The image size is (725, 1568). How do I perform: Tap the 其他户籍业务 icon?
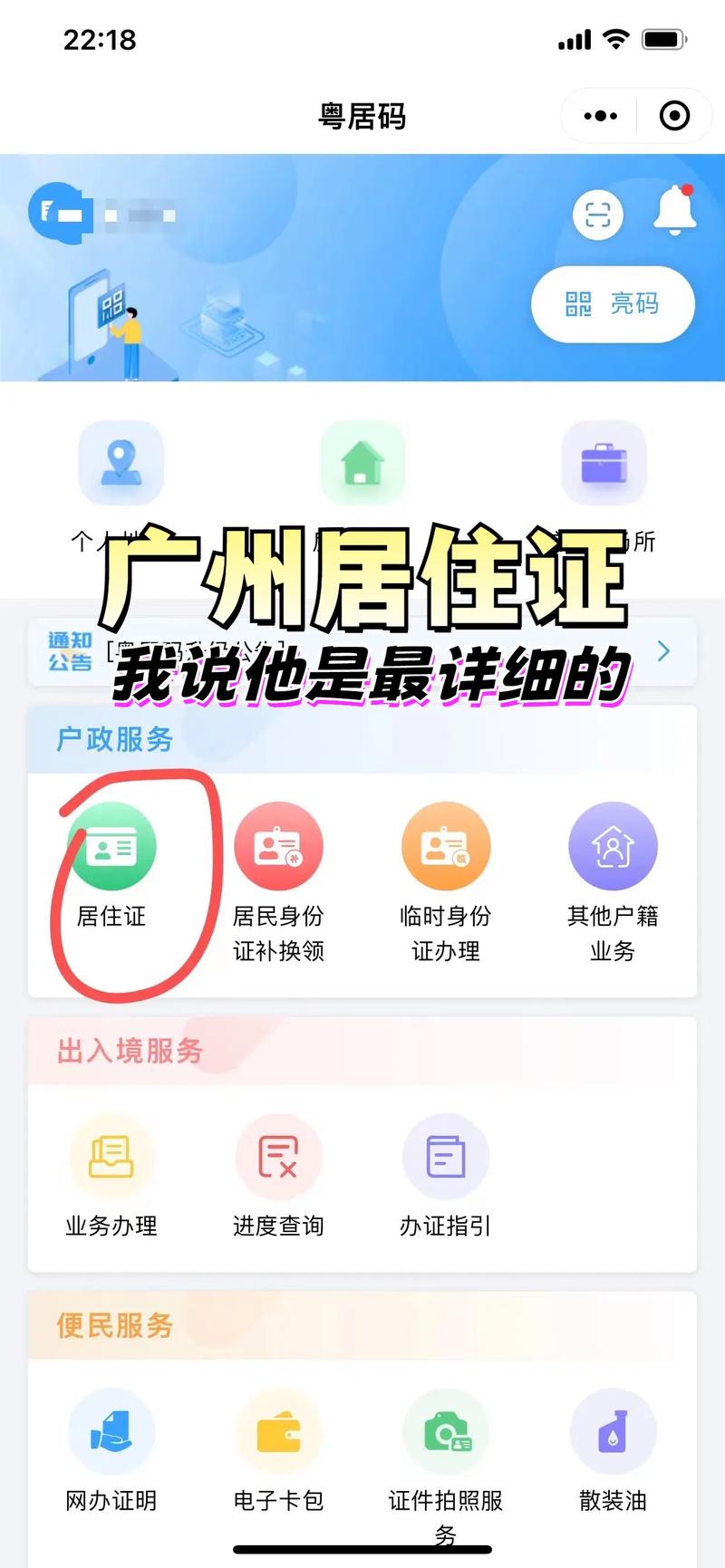tap(613, 845)
